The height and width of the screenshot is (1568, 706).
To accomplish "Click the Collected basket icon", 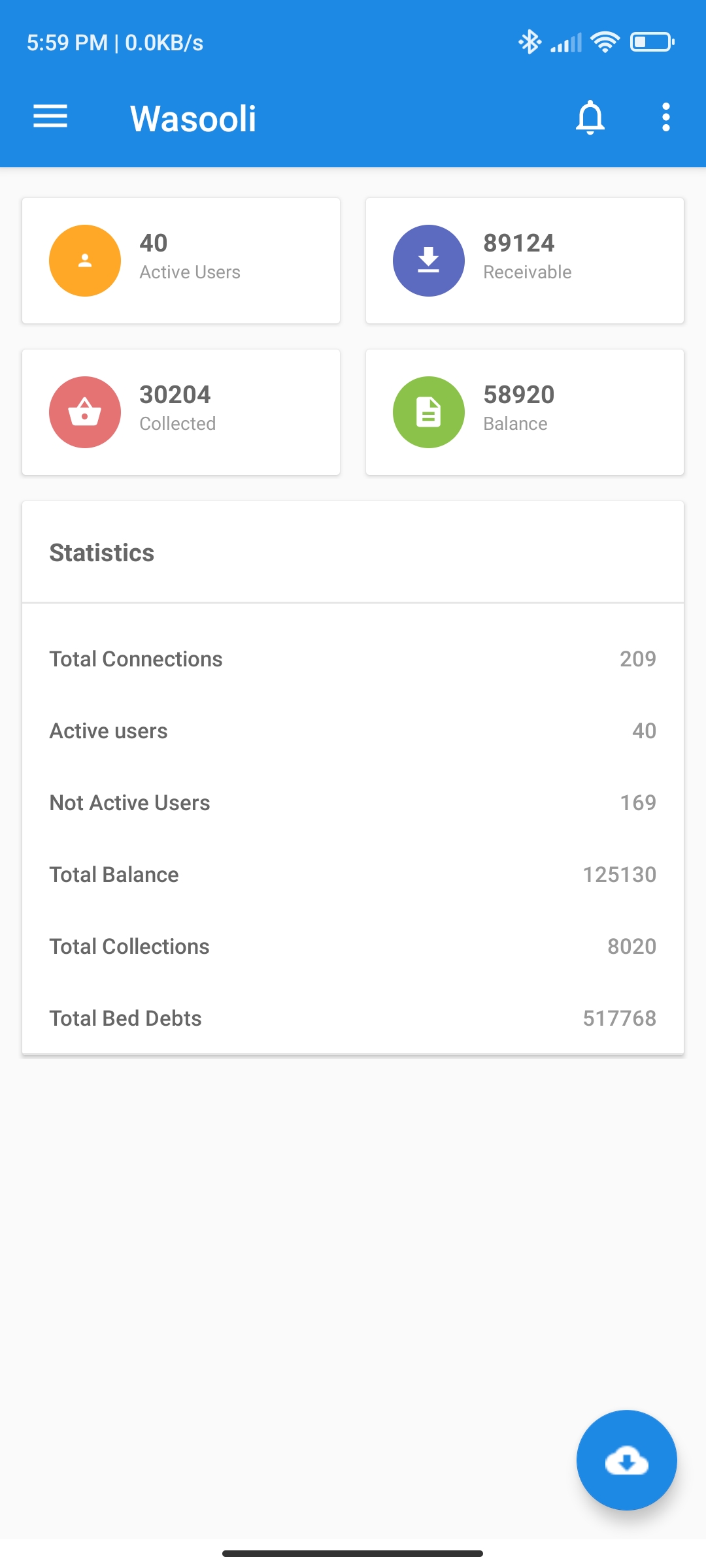I will [84, 412].
